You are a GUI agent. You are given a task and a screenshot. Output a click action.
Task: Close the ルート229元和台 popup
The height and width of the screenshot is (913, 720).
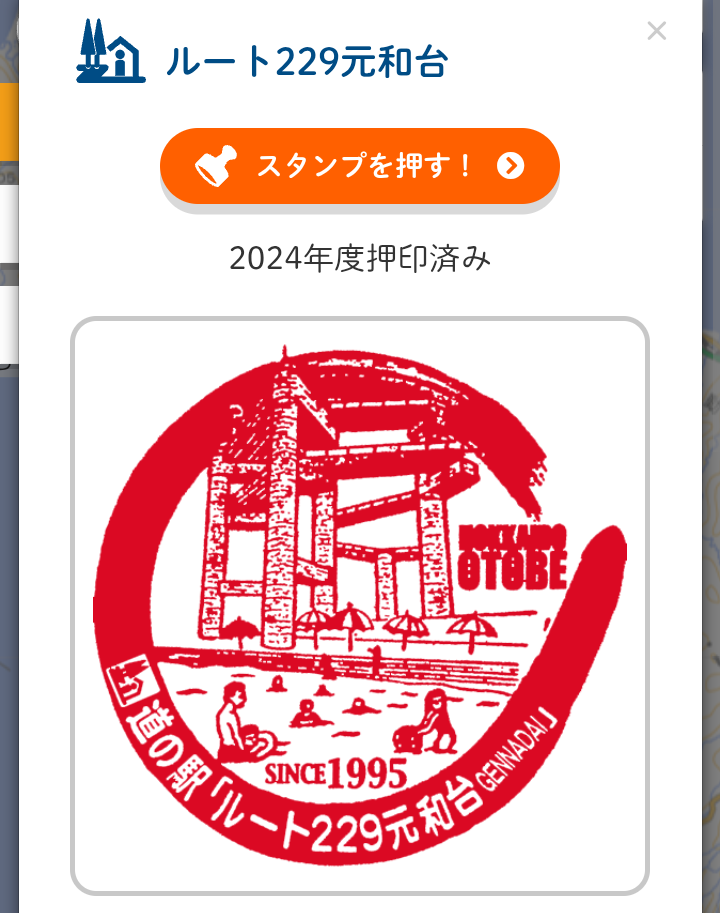tap(656, 31)
